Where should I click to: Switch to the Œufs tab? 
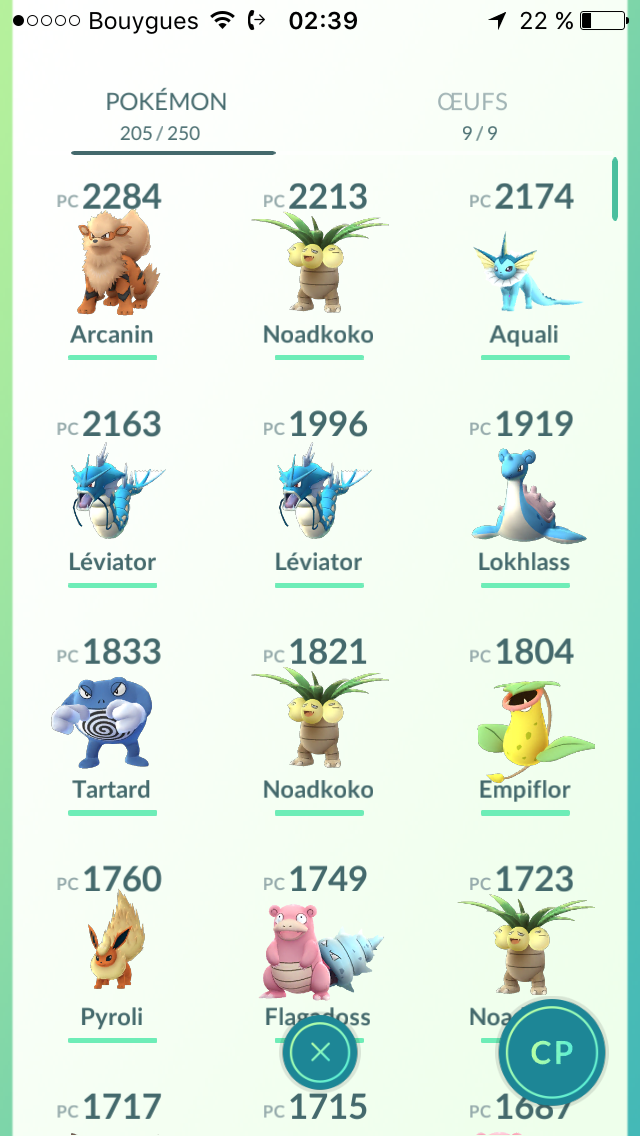click(x=472, y=115)
